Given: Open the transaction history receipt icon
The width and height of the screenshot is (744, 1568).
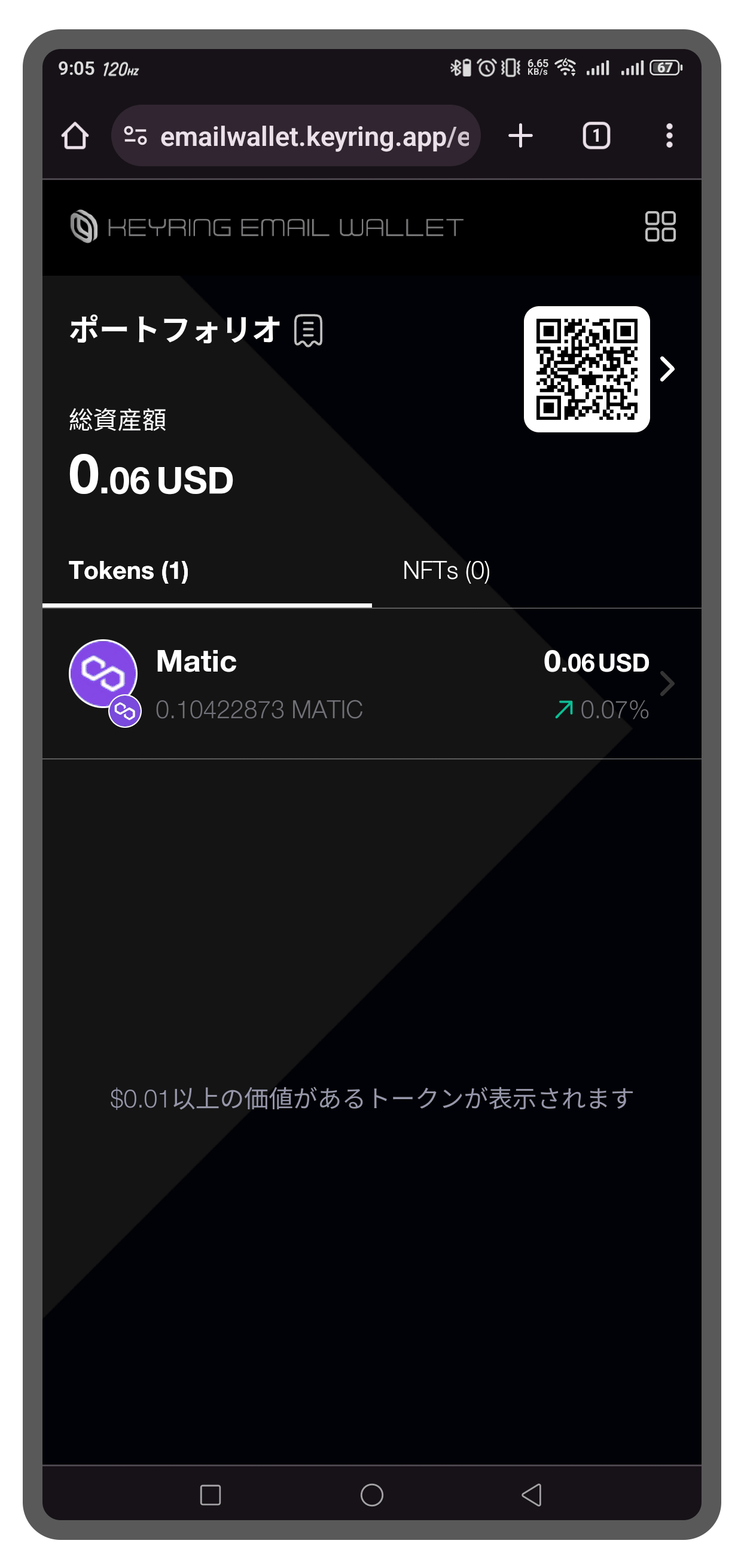Looking at the screenshot, I should click(x=309, y=331).
